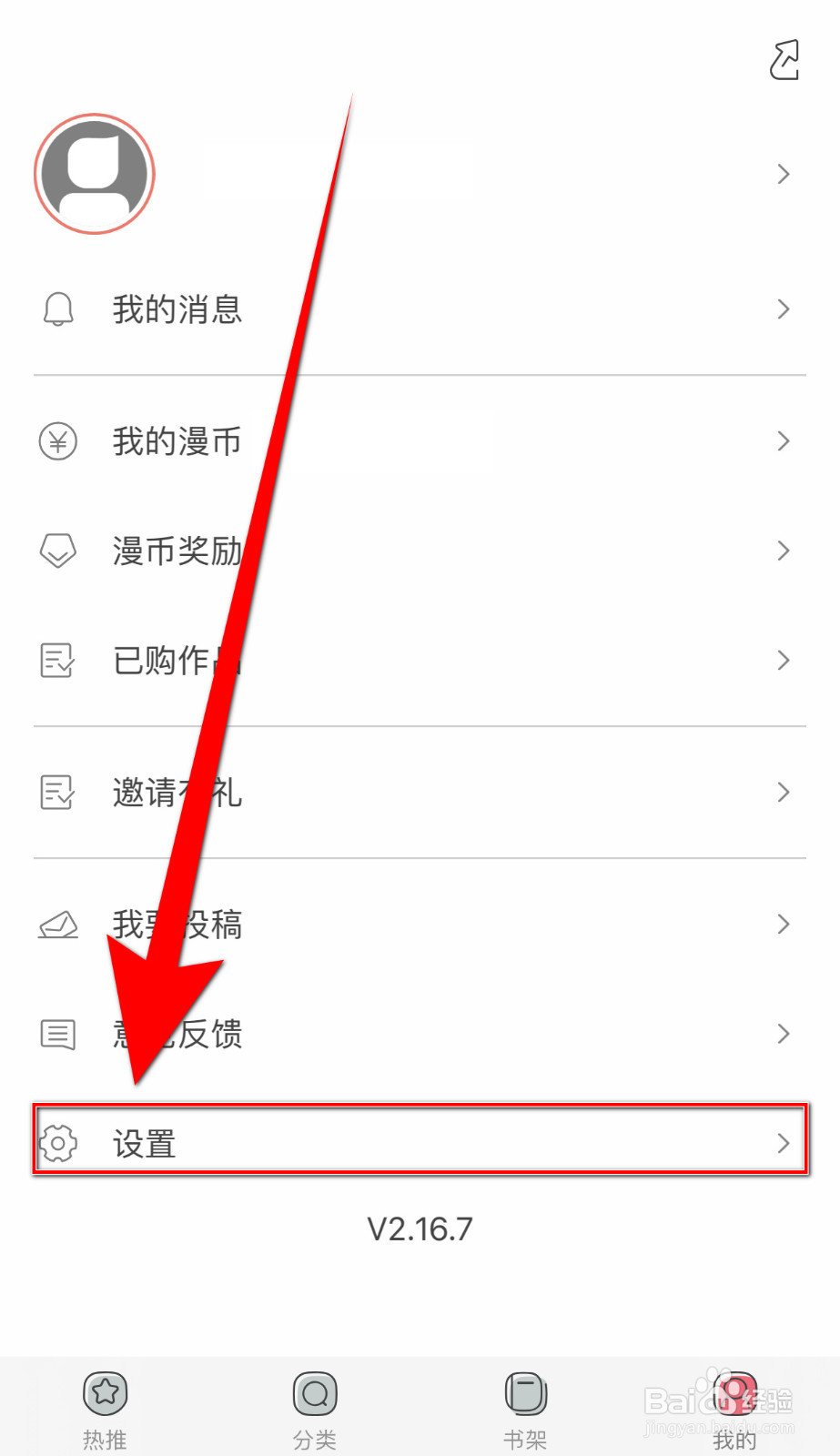This screenshot has width=840, height=1456.
Task: Click the submission pen icon beside 我要投稿
Action: point(58,924)
